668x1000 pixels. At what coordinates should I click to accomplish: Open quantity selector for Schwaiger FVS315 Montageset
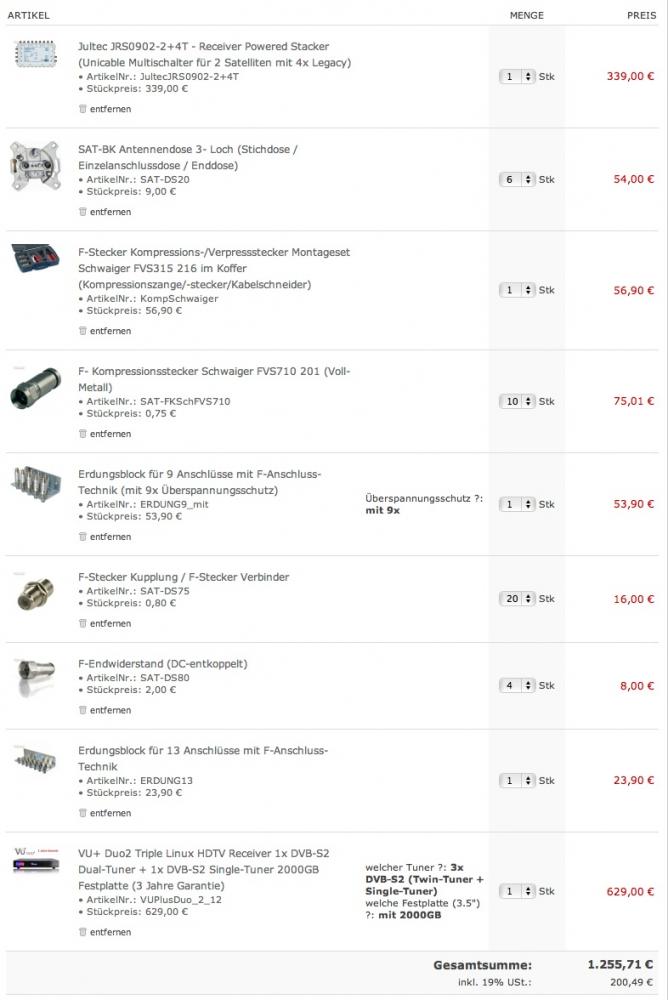(x=517, y=290)
